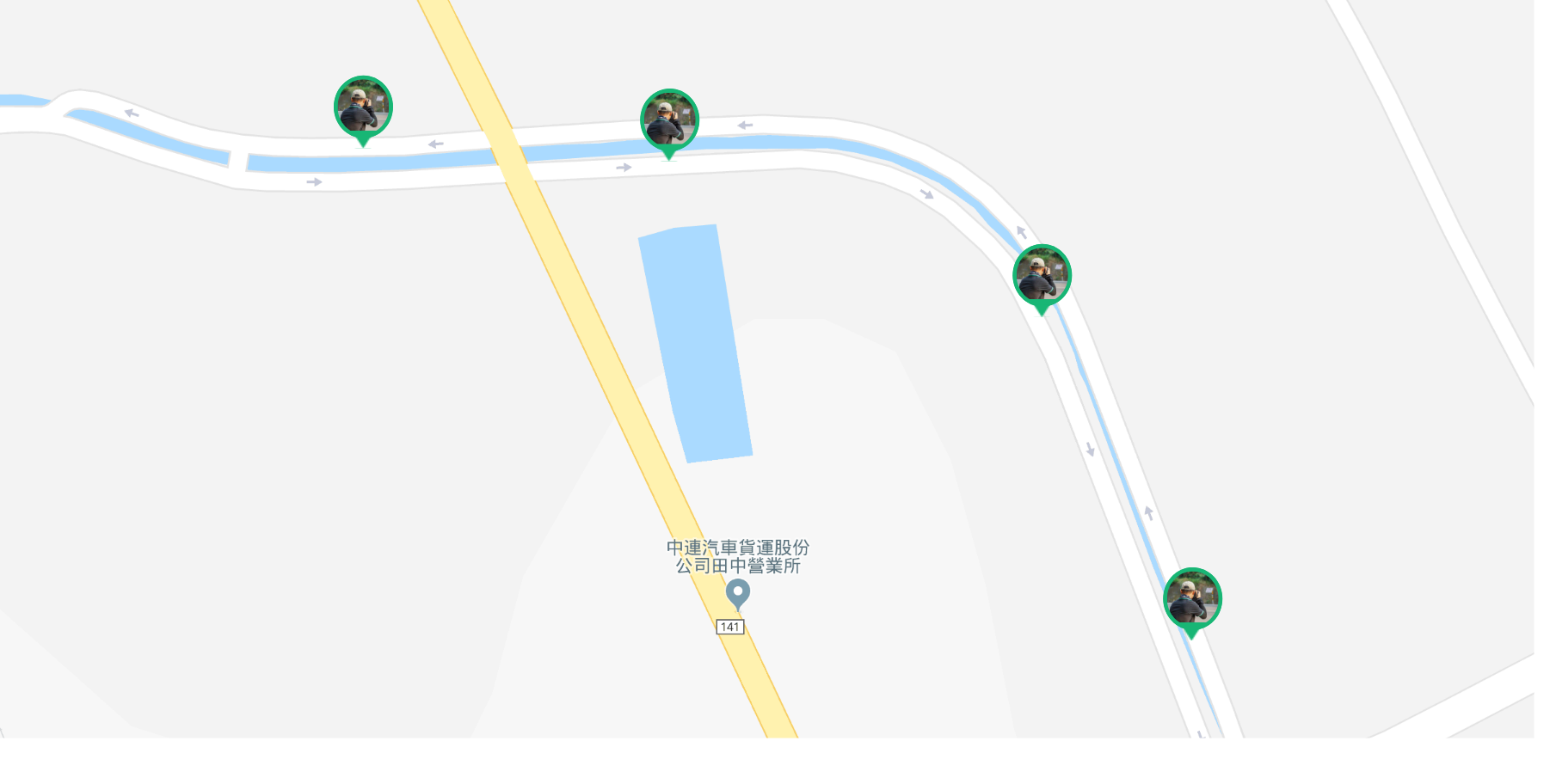Select the photo marker at the canal's bend
The height and width of the screenshot is (784, 1556).
pyautogui.click(x=1042, y=276)
